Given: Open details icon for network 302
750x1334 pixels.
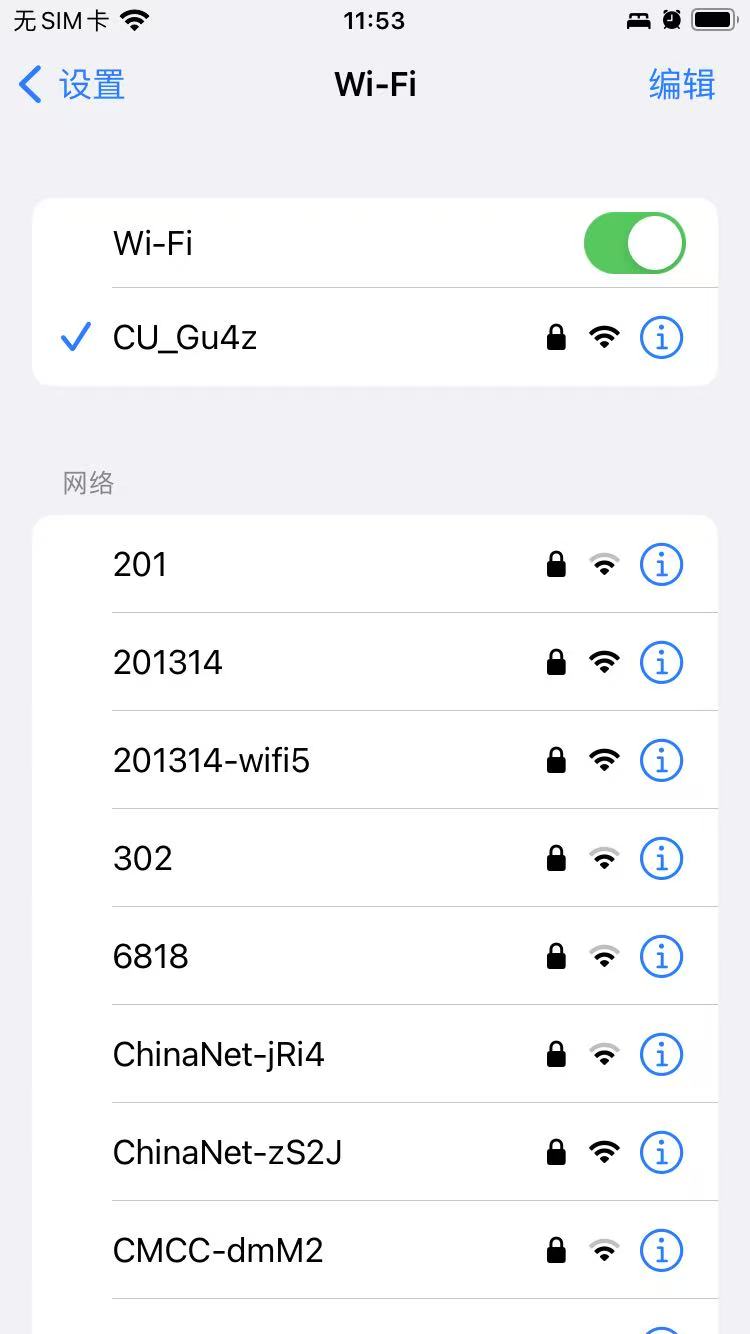Looking at the screenshot, I should click(x=661, y=859).
